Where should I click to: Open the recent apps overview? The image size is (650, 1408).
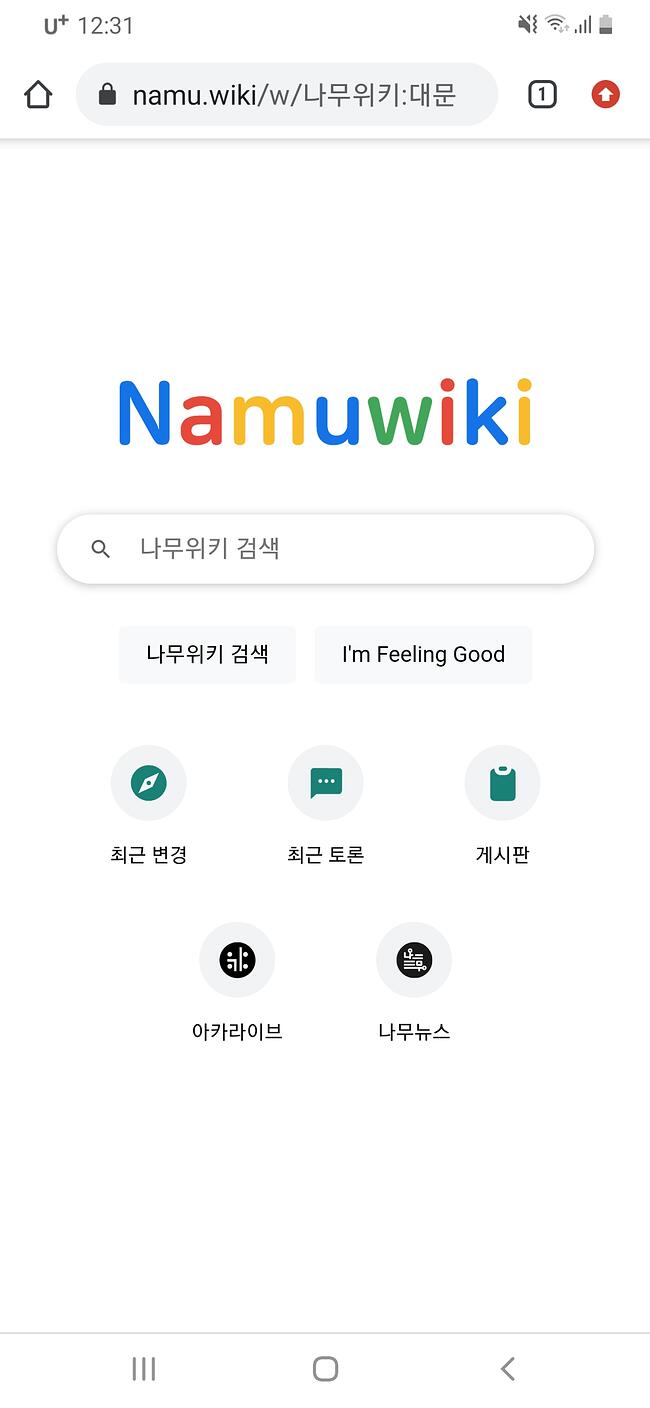pos(144,1369)
